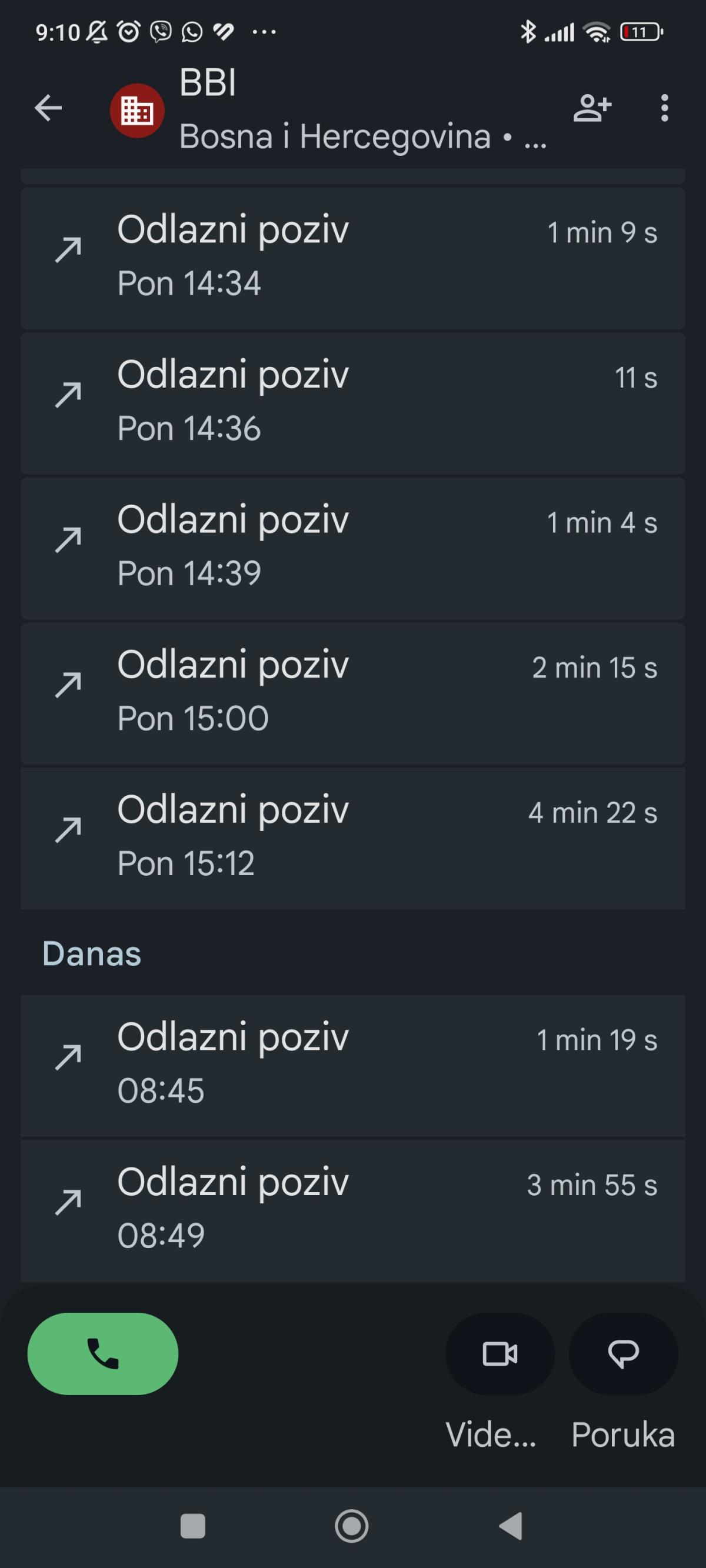706x1568 pixels.
Task: Open today's 08:45 outgoing call
Action: [352, 1064]
